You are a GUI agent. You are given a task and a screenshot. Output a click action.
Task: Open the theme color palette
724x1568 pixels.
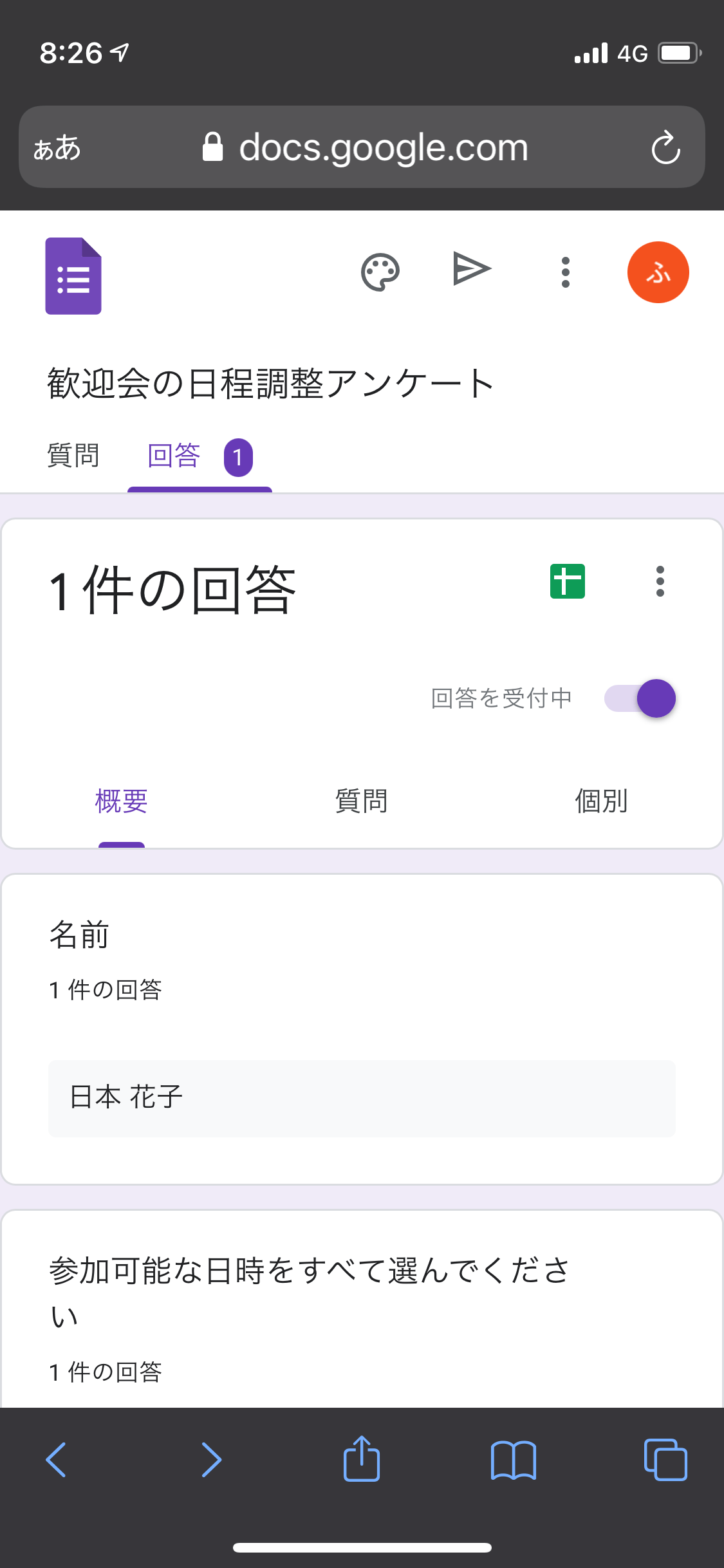point(381,272)
